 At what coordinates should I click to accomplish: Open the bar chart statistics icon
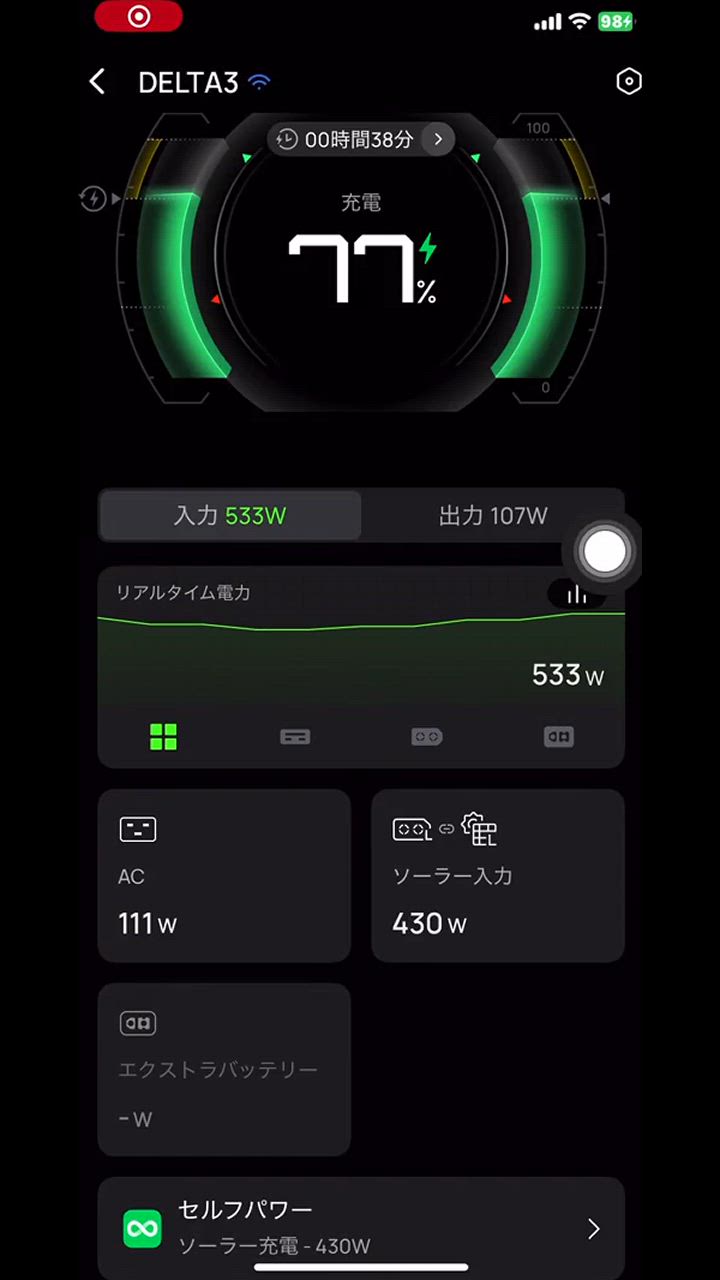[x=577, y=594]
